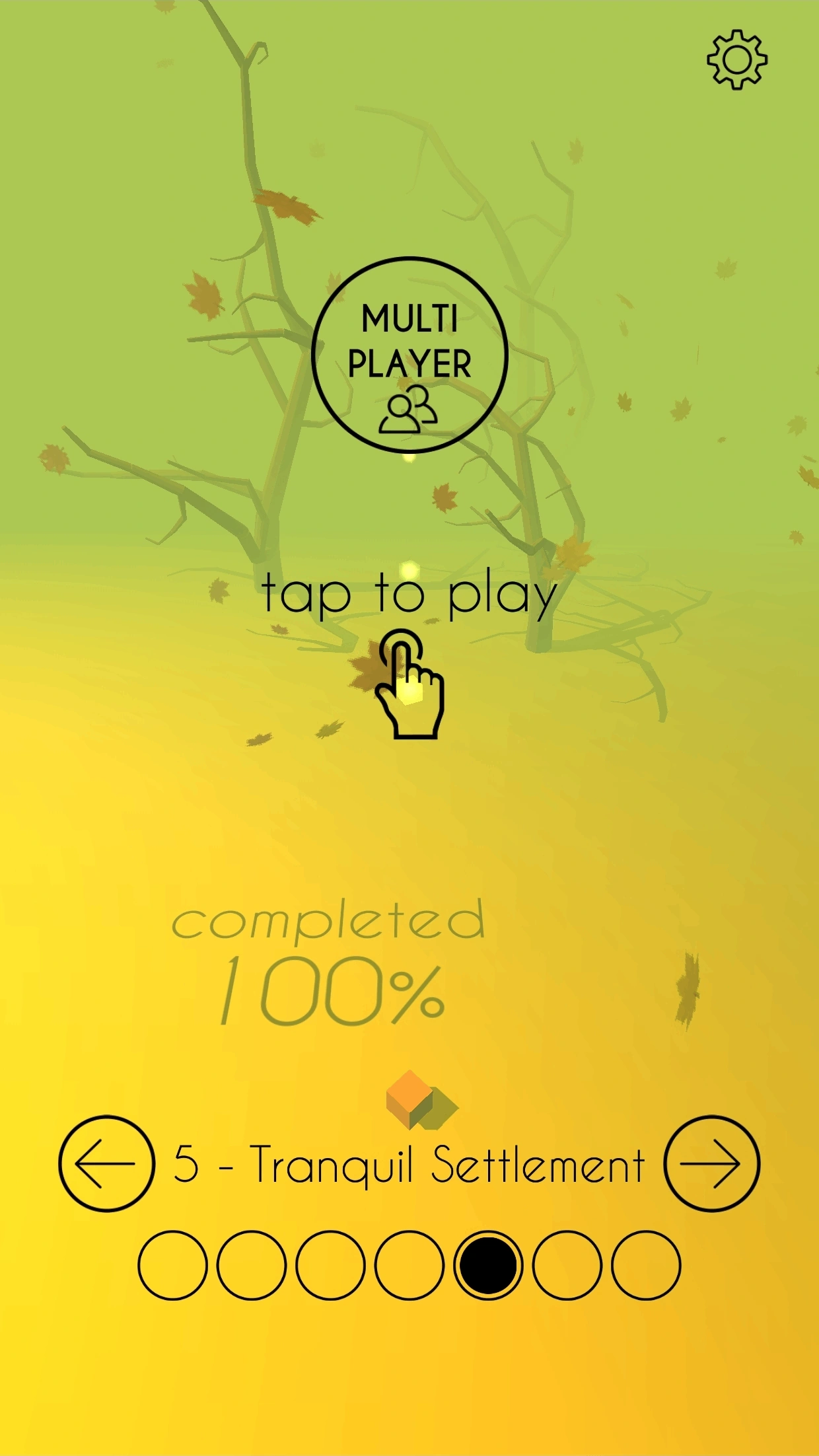Screen dimensions: 819x1456
Task: Select the third level dot
Action: click(330, 1265)
